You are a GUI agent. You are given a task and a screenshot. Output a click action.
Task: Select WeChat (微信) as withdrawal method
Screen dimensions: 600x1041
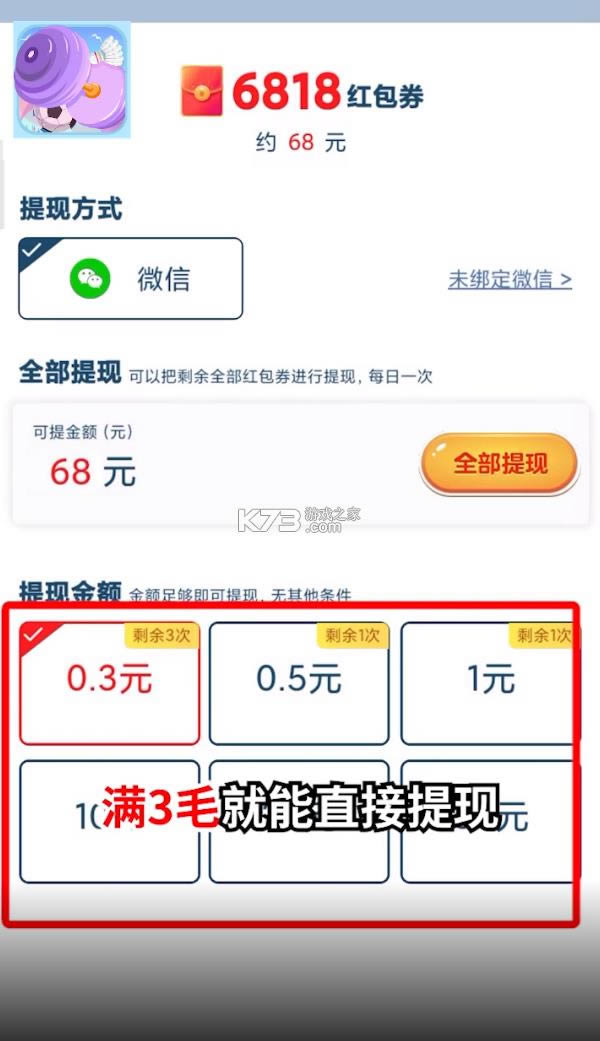130,279
